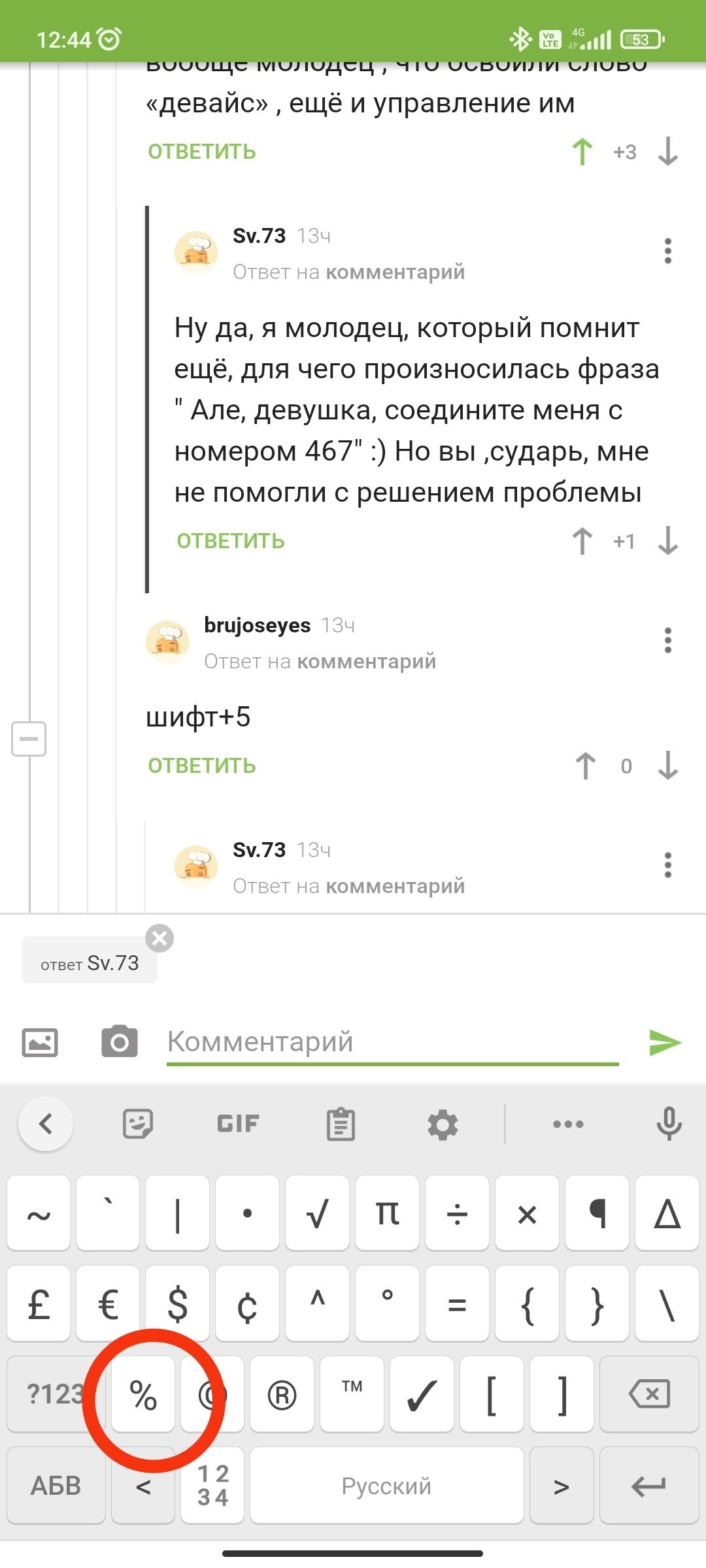Remove the "ответ Sv.73" reply tag
The height and width of the screenshot is (1568, 706).
pyautogui.click(x=160, y=938)
